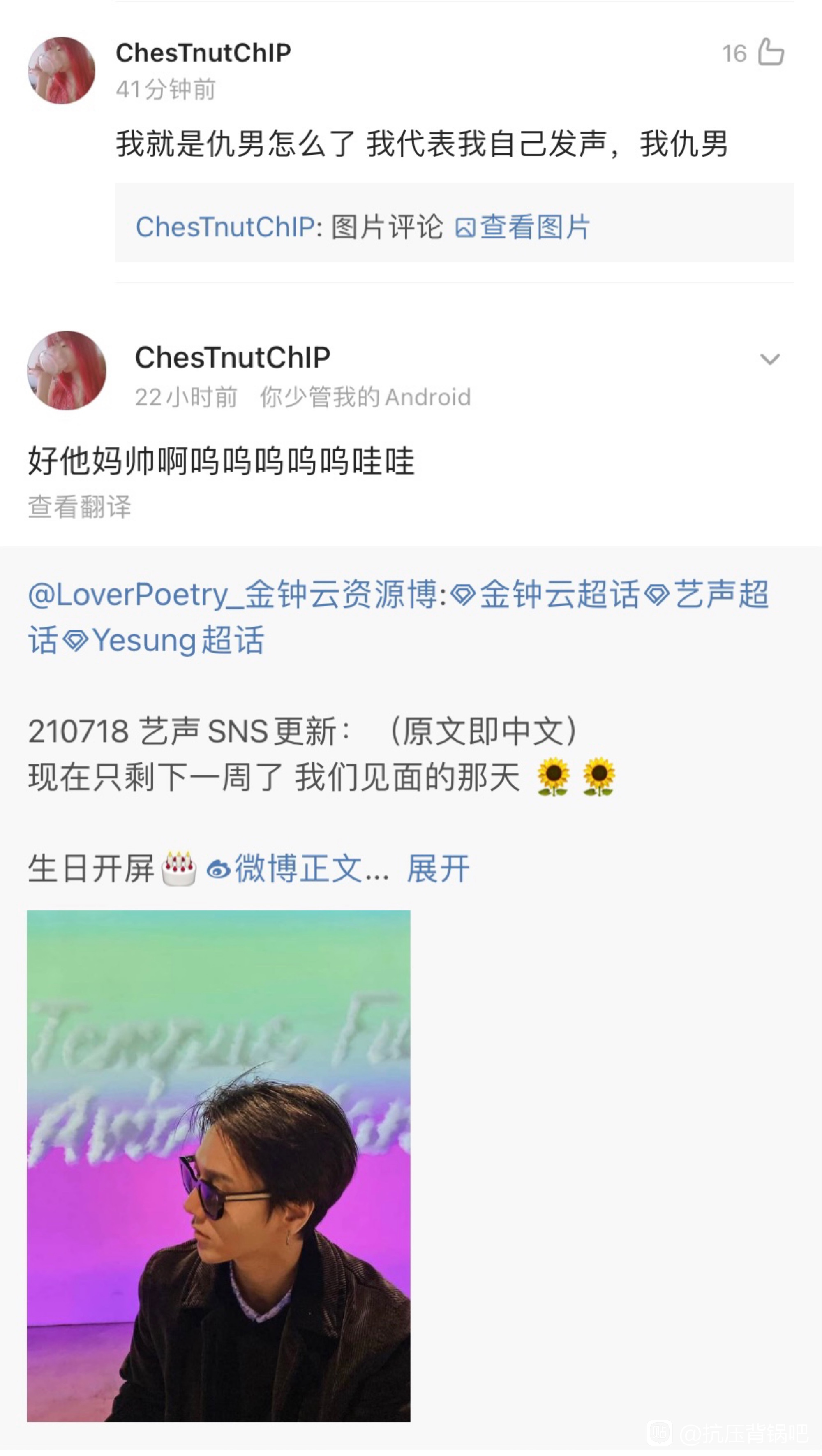Open the @LoverPoetry_金钟云资源博 profile link

(x=233, y=594)
